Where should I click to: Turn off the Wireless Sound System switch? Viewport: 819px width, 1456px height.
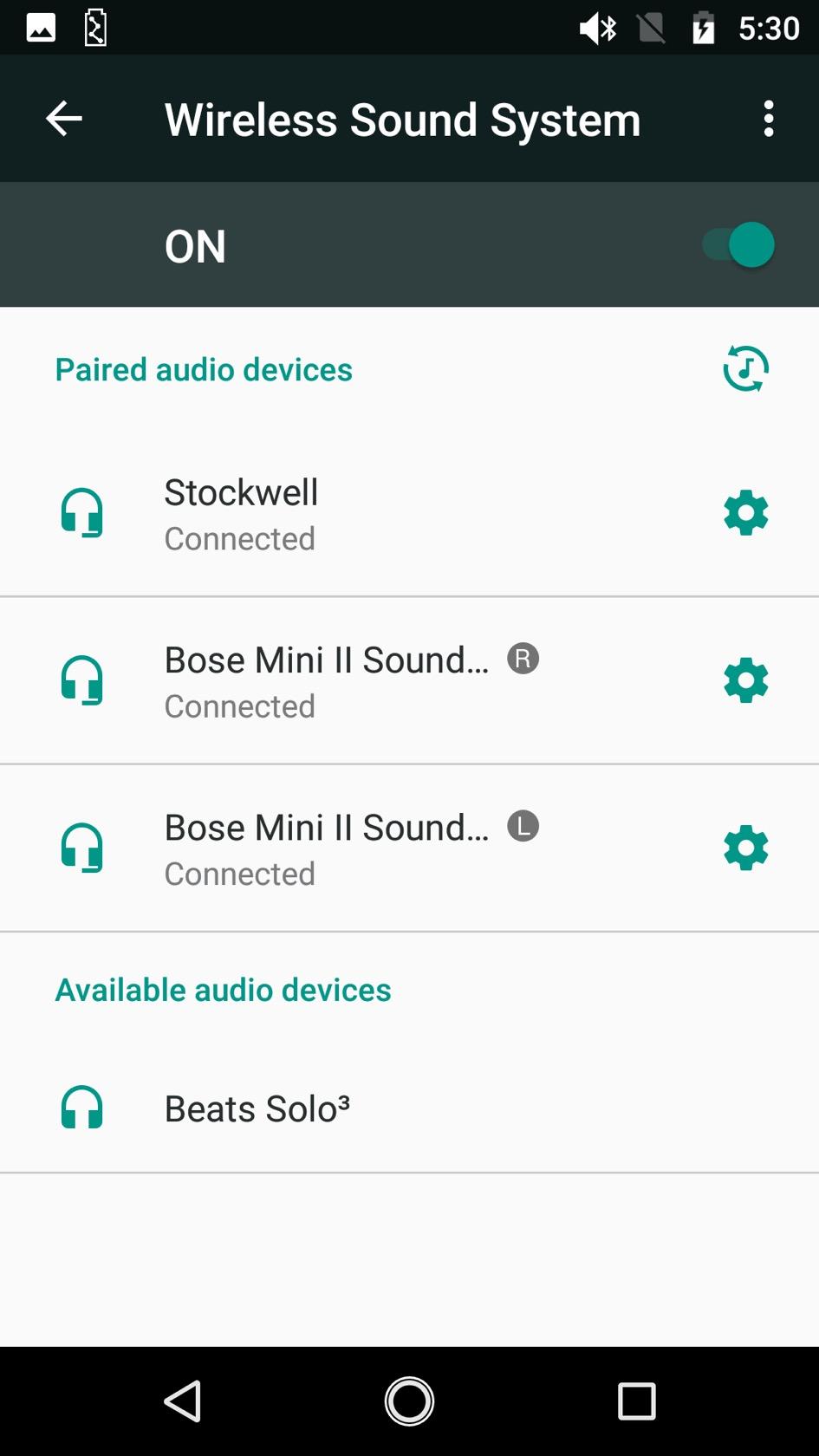[x=739, y=245]
